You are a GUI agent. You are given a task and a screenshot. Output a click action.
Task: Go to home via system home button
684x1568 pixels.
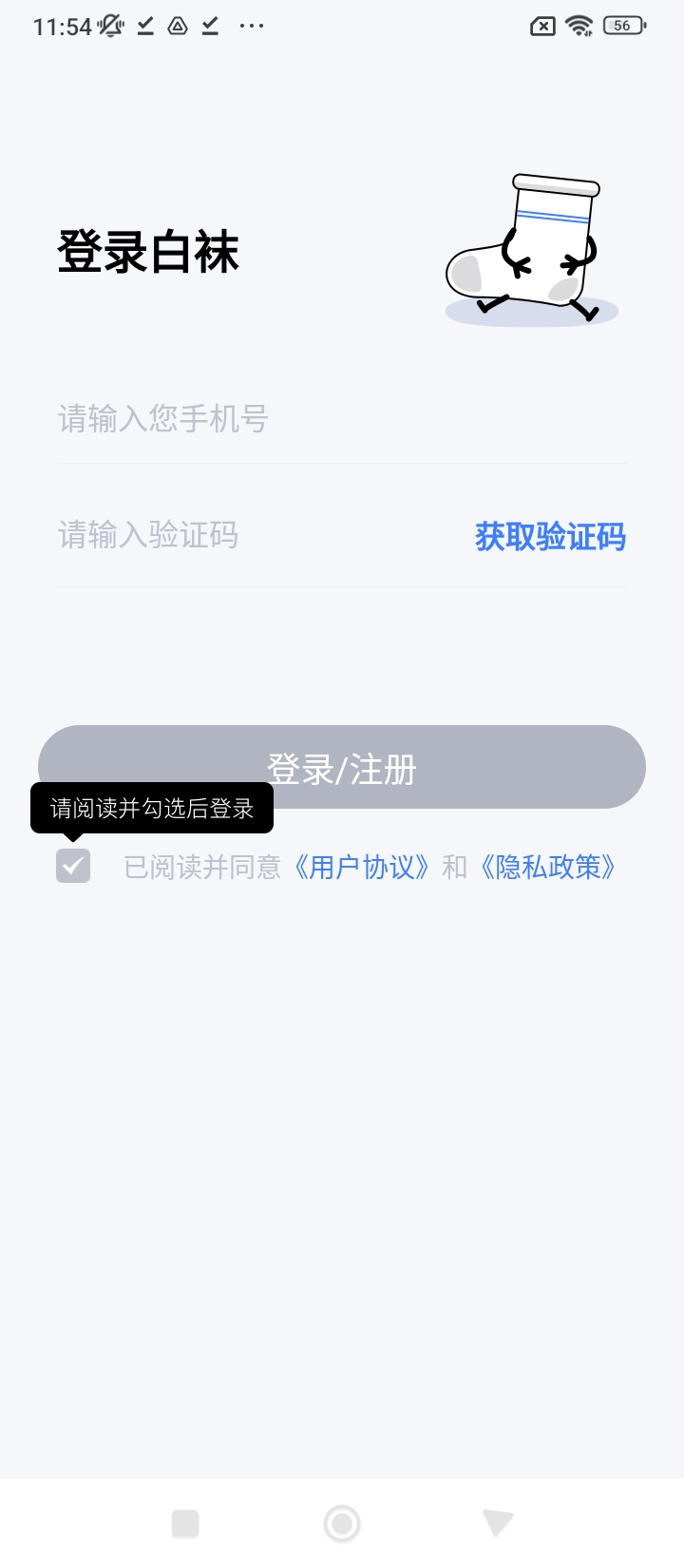[x=342, y=1523]
